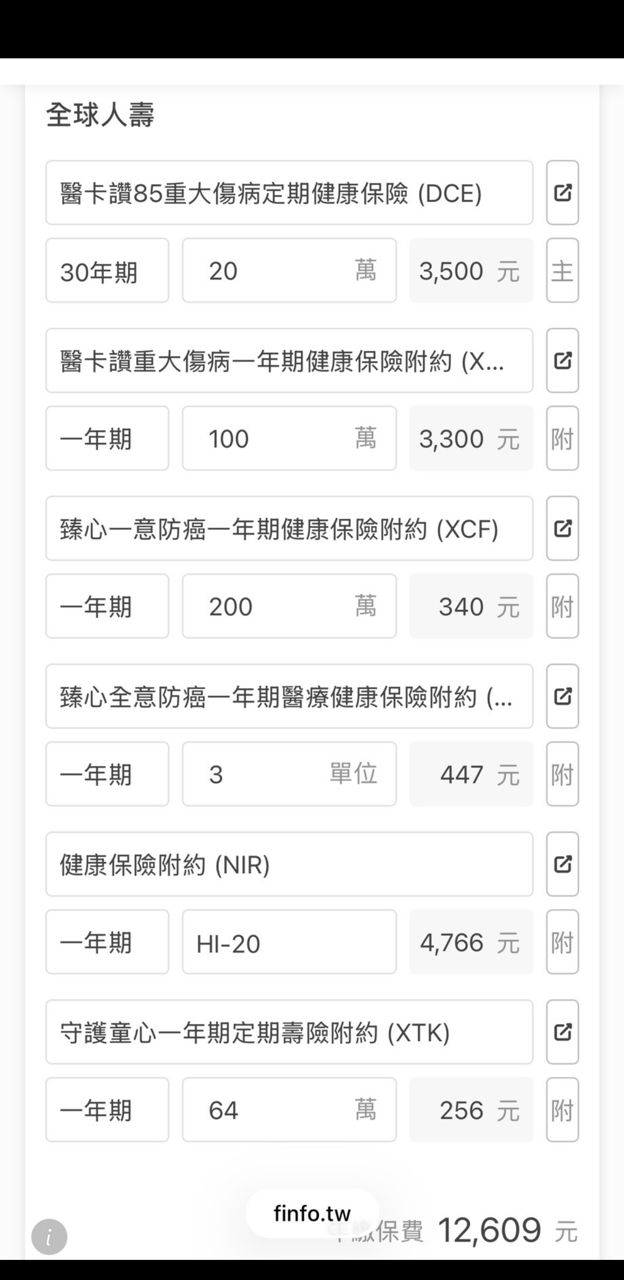
Task: Open external link for 健康保險附約 (NIR)
Action: [x=562, y=864]
